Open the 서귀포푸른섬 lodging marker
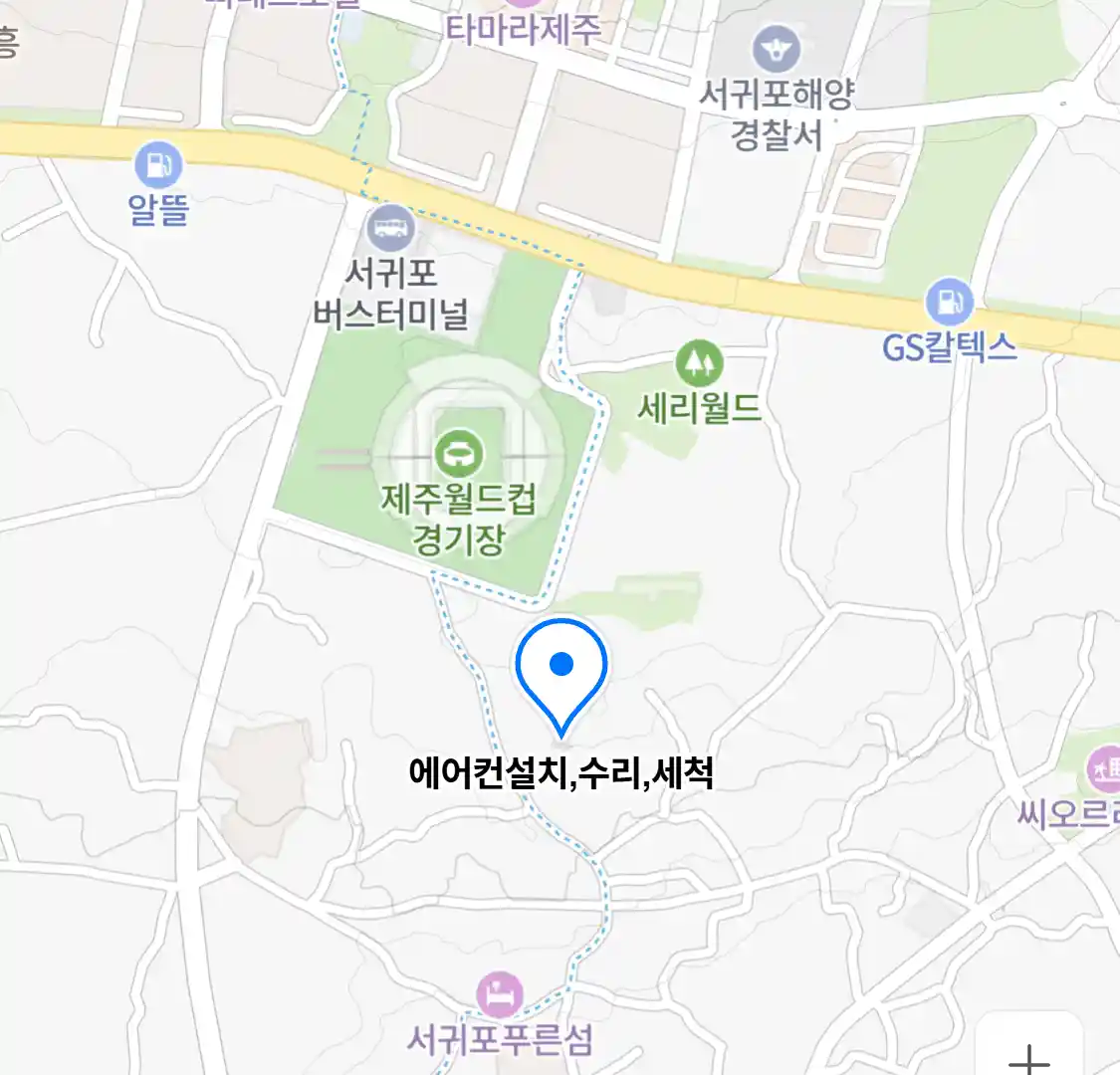Viewport: 1120px width, 1075px height. point(499,994)
